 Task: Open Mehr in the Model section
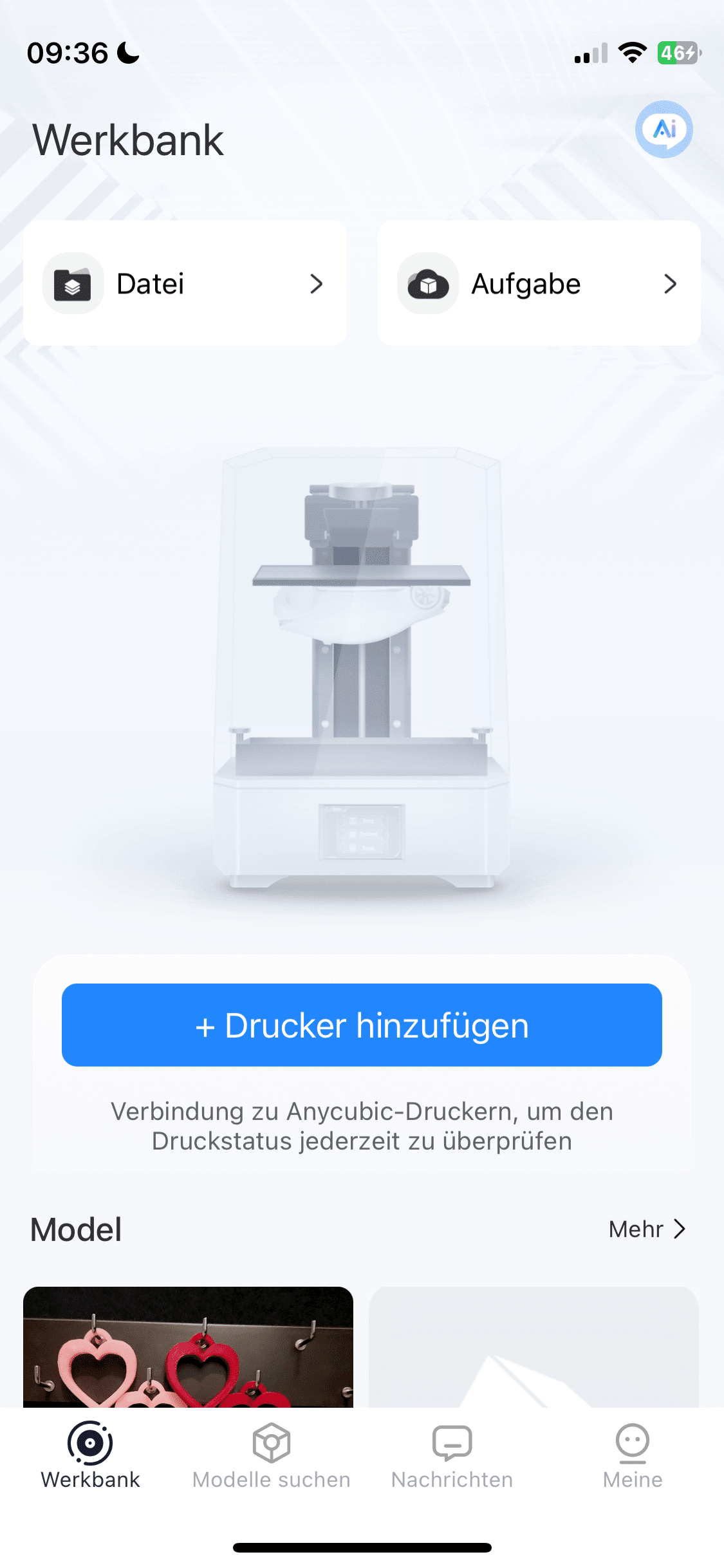tap(647, 1229)
